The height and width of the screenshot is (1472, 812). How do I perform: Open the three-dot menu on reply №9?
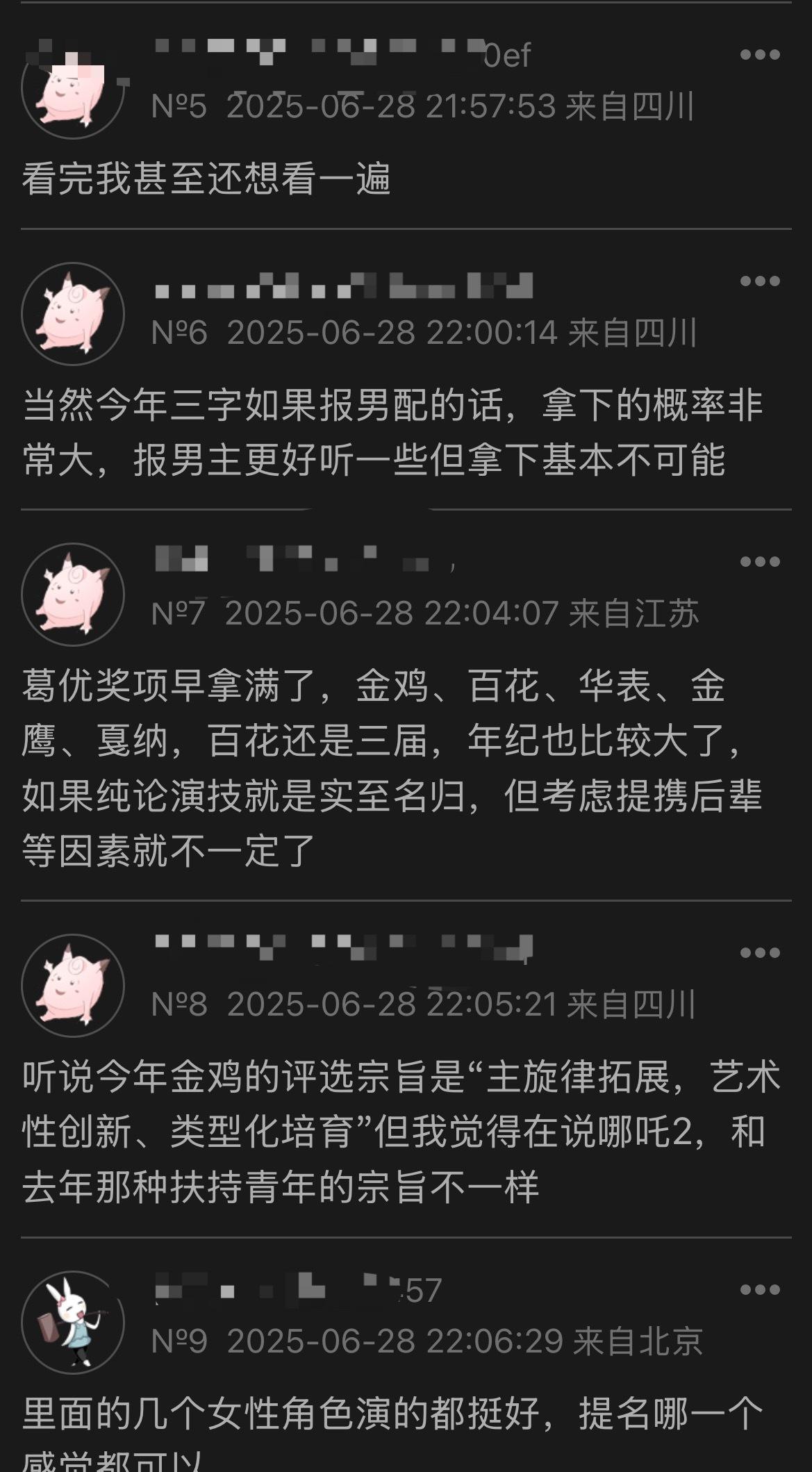[x=760, y=1290]
